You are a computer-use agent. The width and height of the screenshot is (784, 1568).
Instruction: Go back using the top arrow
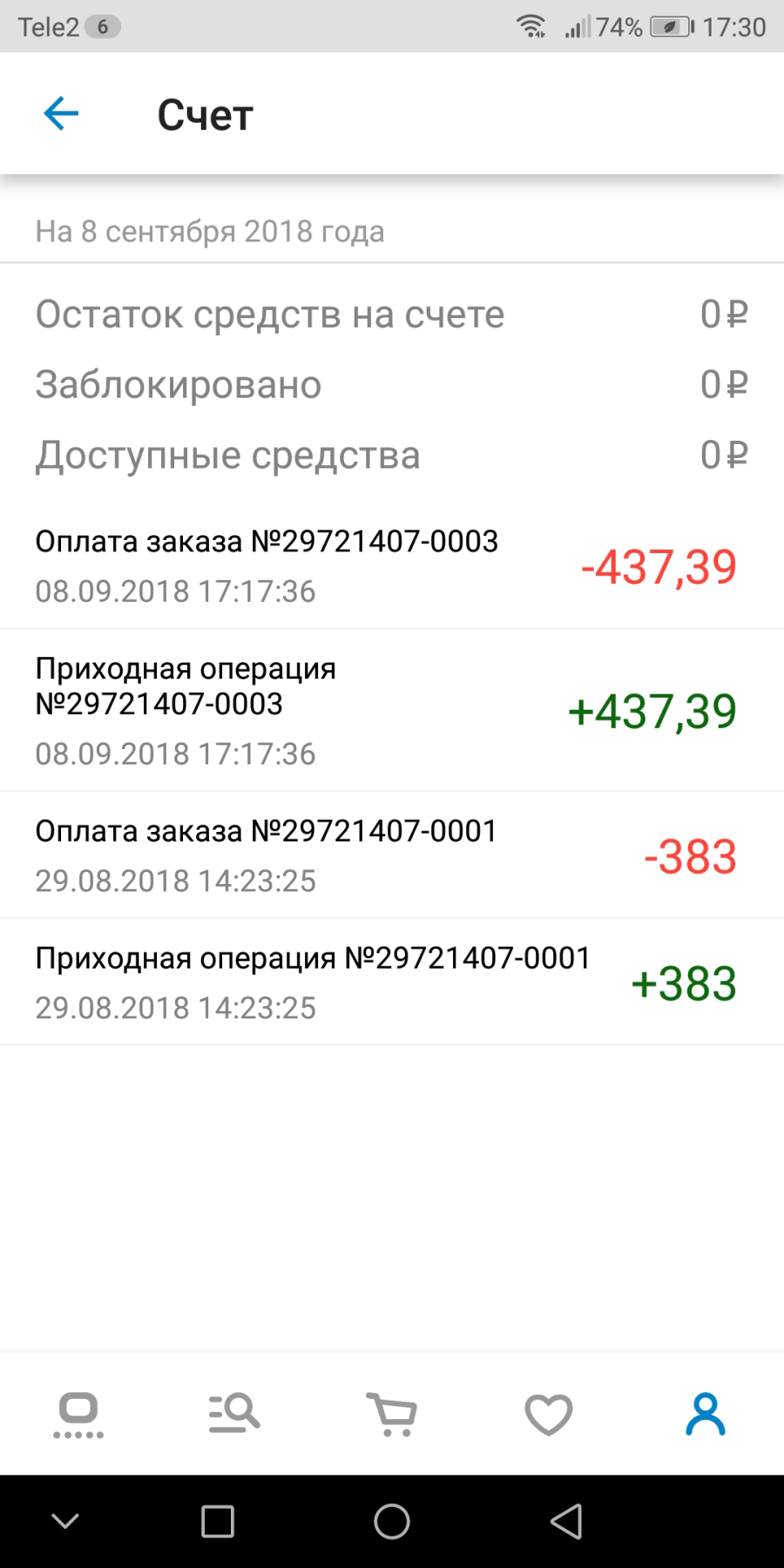61,113
